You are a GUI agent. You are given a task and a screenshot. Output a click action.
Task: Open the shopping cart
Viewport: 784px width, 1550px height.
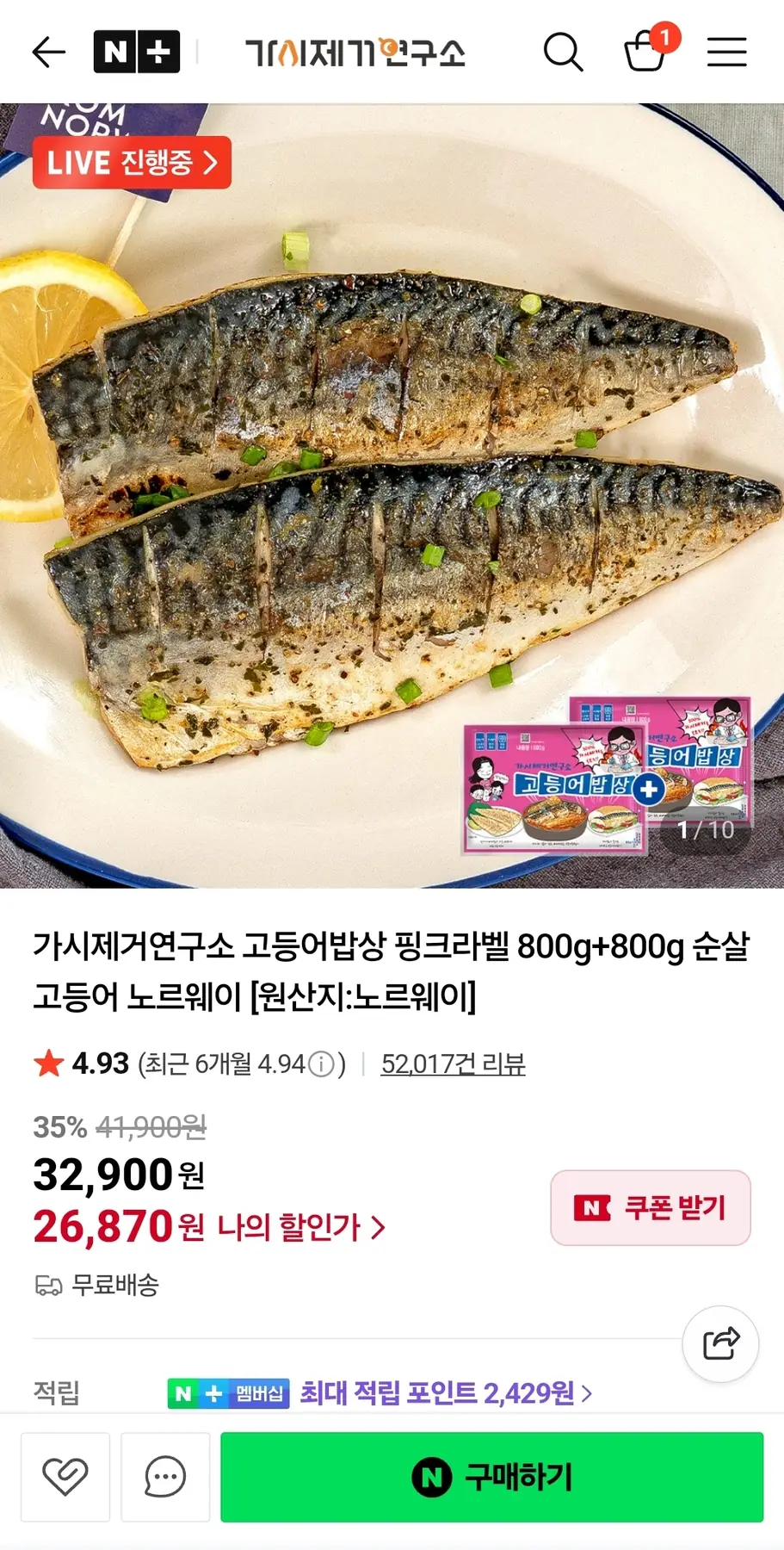pos(645,52)
